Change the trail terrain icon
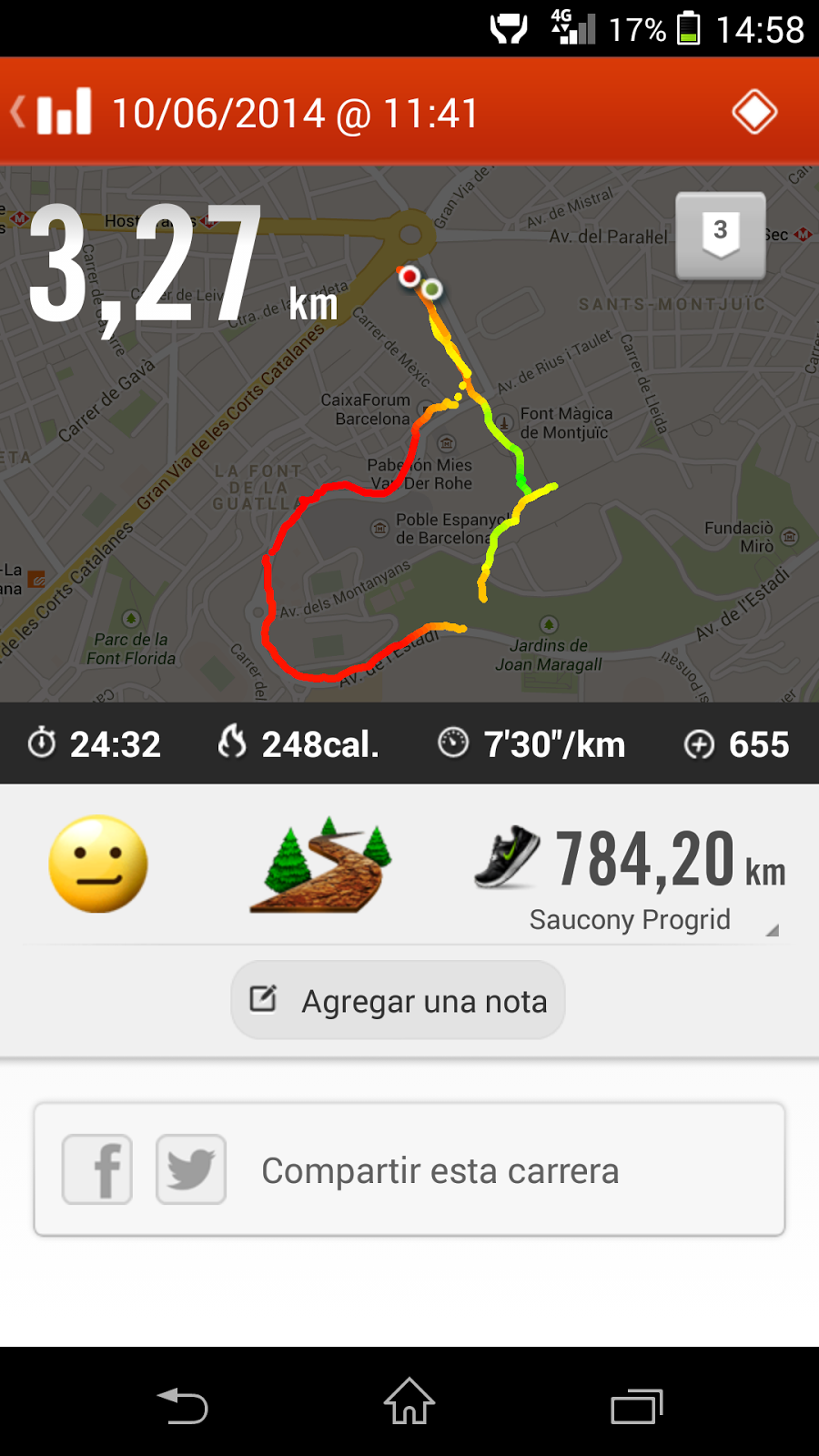819x1456 pixels. click(320, 864)
